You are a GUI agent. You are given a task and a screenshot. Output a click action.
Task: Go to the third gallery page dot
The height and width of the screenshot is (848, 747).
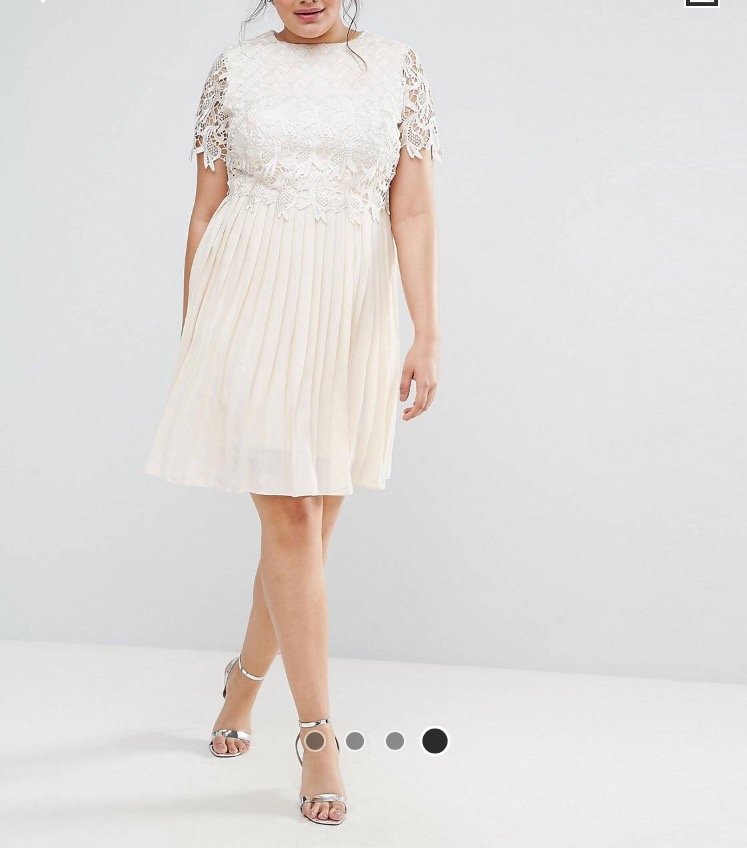point(395,741)
